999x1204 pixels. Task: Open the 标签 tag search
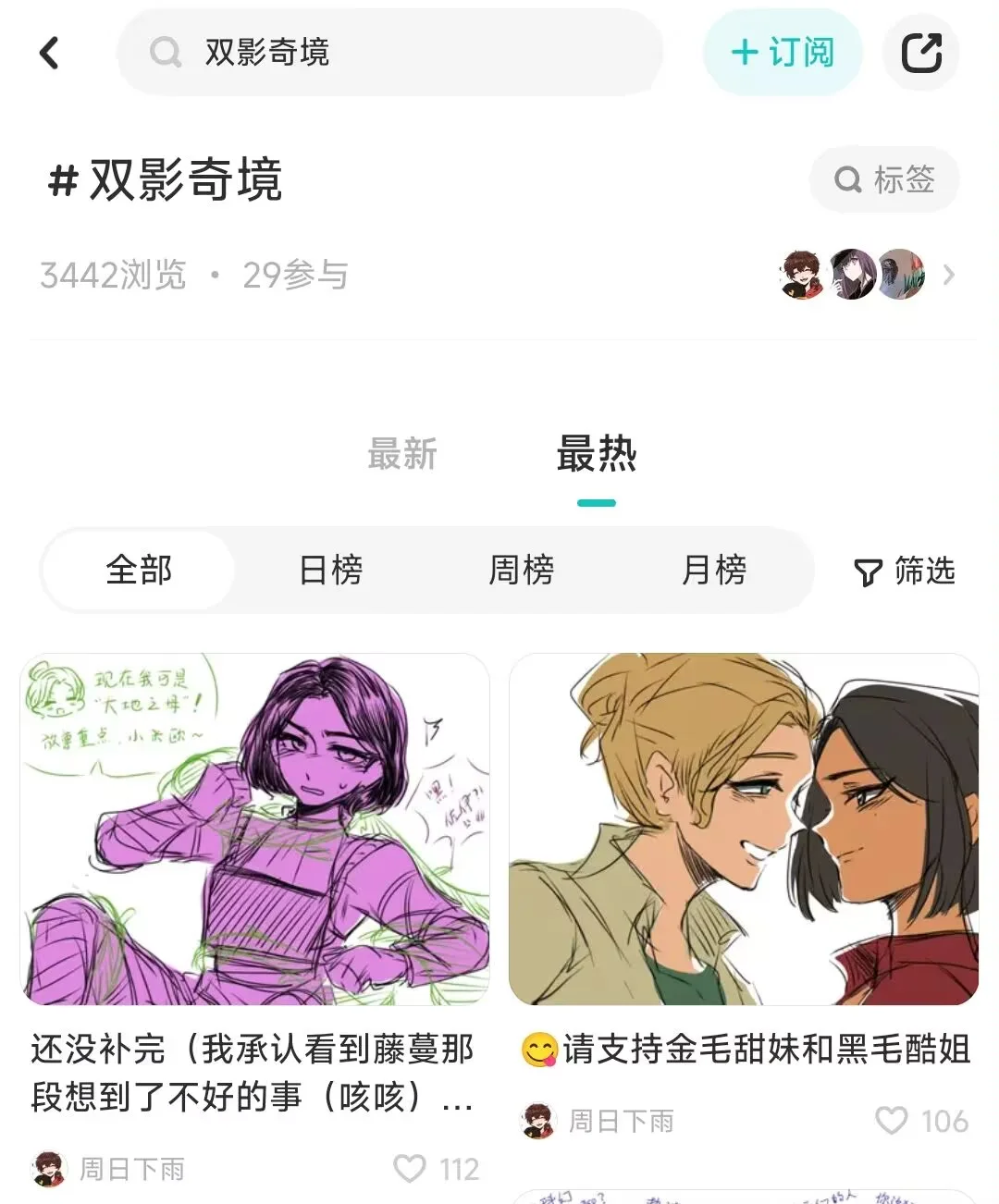[884, 179]
